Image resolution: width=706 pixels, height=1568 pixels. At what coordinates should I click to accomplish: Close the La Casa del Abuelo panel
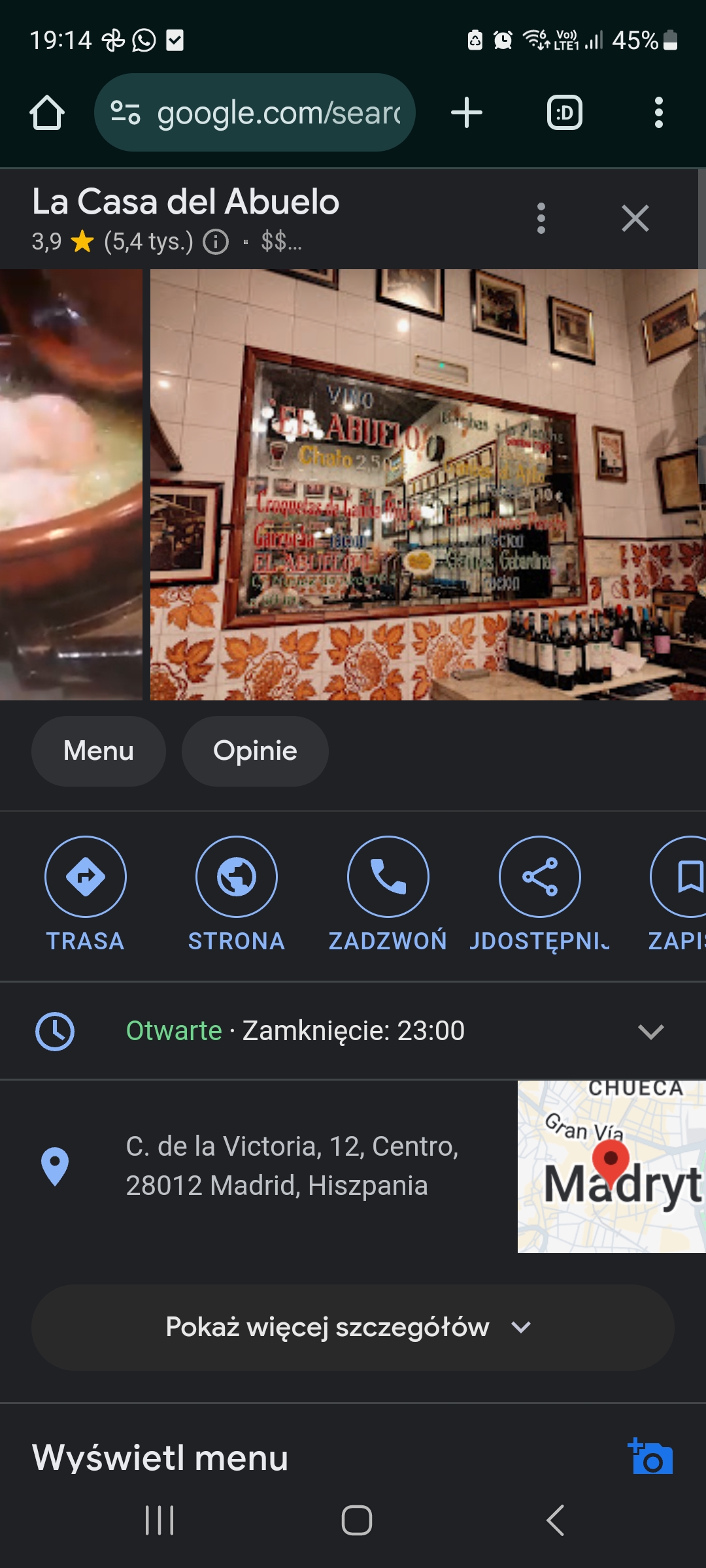point(635,218)
